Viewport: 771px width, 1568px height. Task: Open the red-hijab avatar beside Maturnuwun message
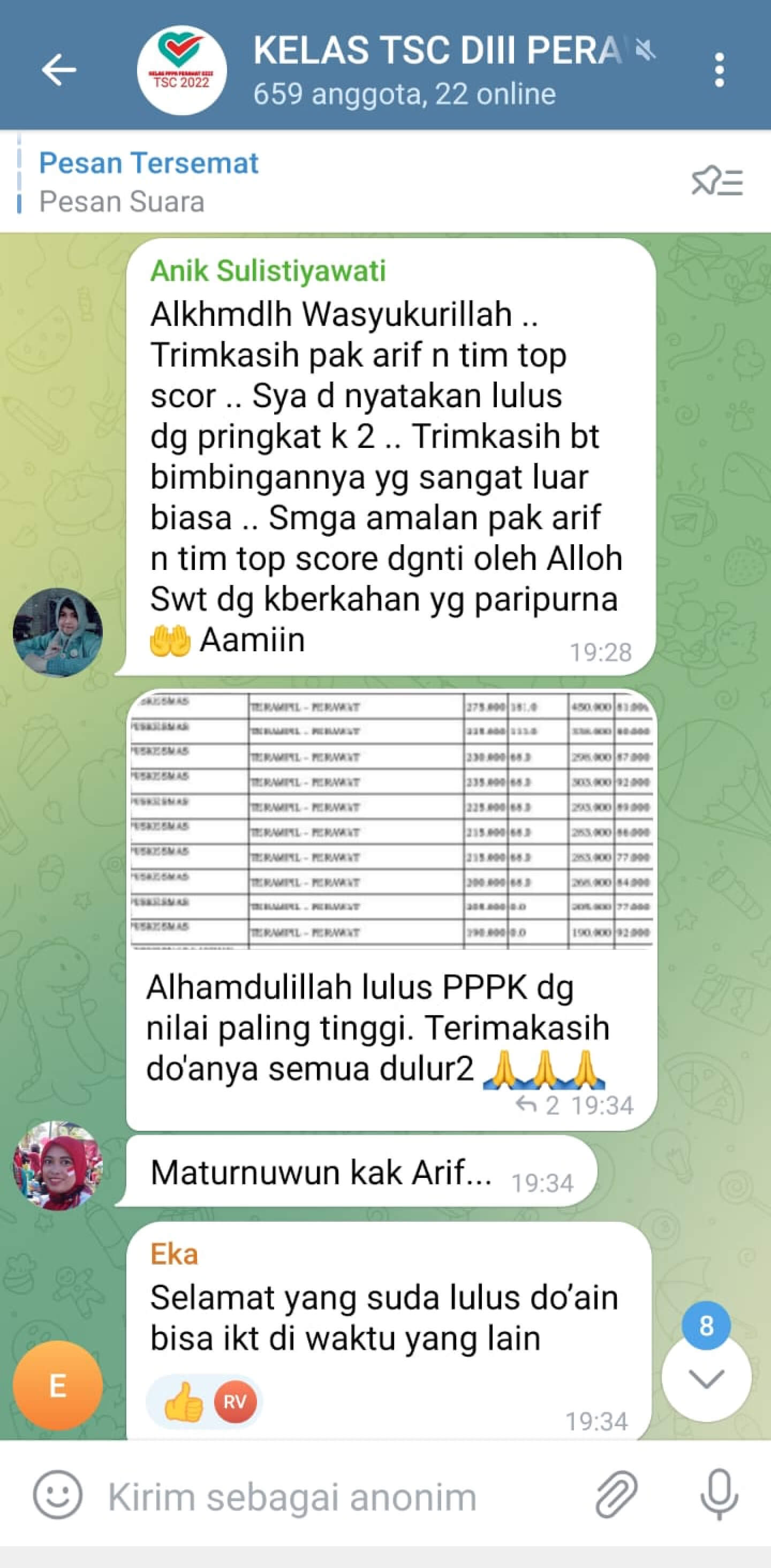tap(58, 1166)
